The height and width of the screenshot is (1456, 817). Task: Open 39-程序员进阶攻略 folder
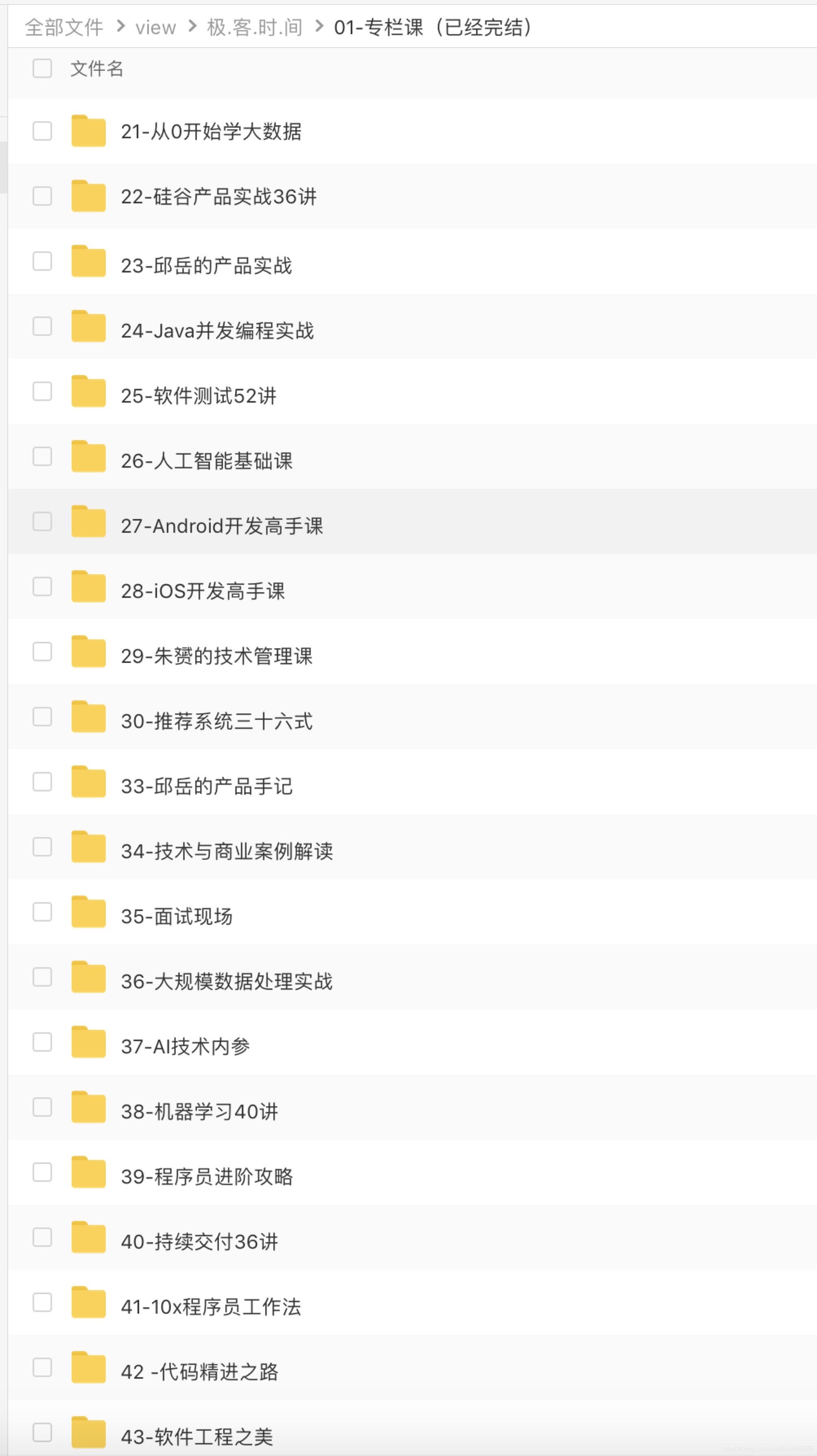tap(207, 1176)
